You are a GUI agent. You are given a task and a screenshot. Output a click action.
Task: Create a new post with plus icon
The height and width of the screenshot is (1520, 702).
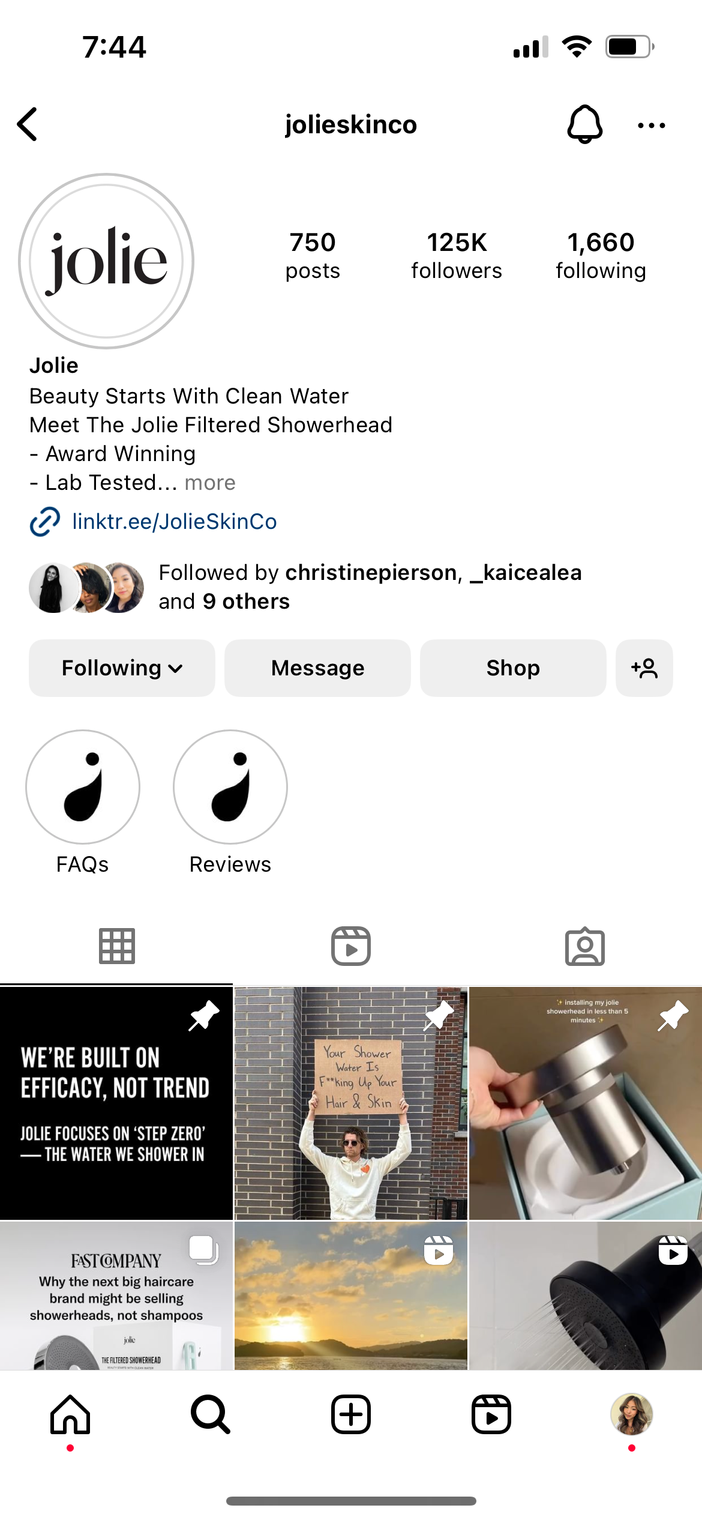pos(351,1415)
